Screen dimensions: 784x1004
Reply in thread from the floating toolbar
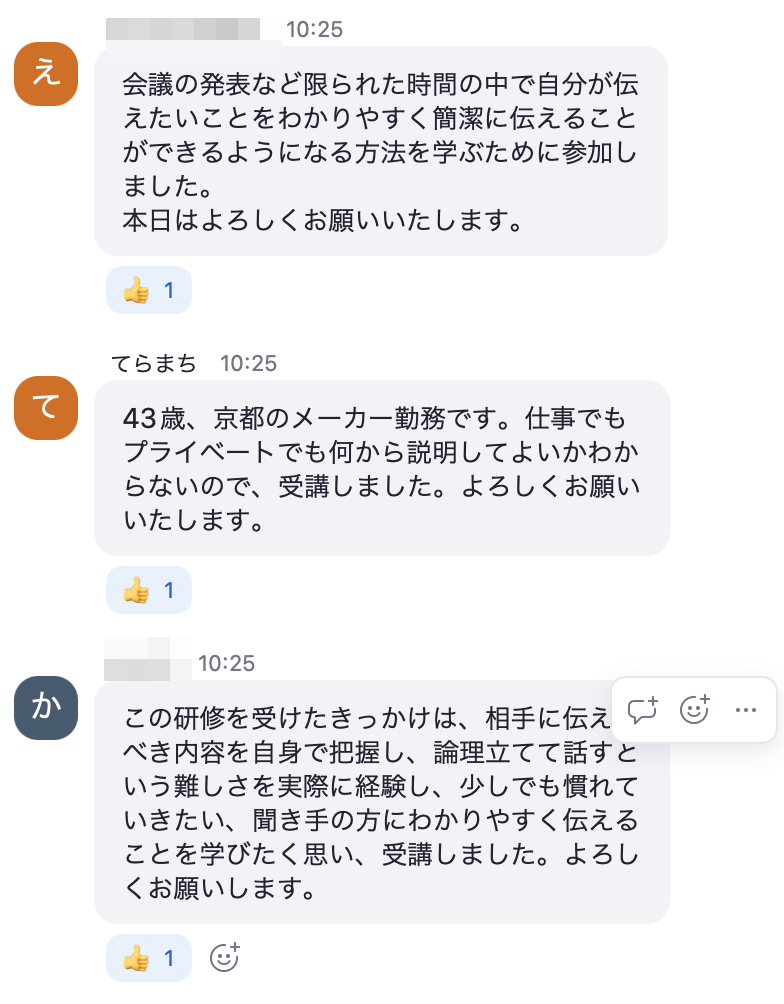[x=642, y=710]
